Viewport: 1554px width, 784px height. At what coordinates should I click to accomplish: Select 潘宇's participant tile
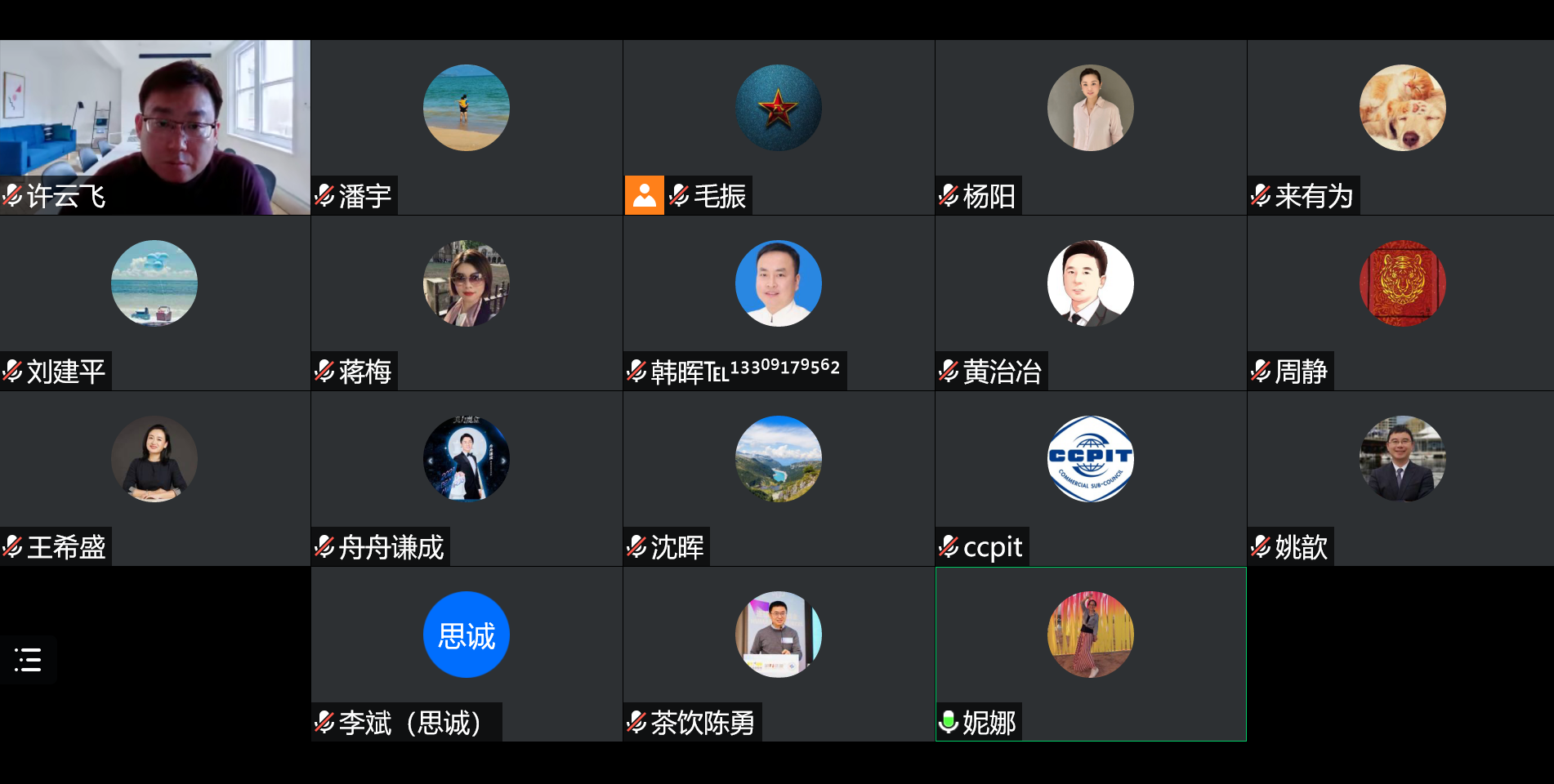(x=467, y=127)
